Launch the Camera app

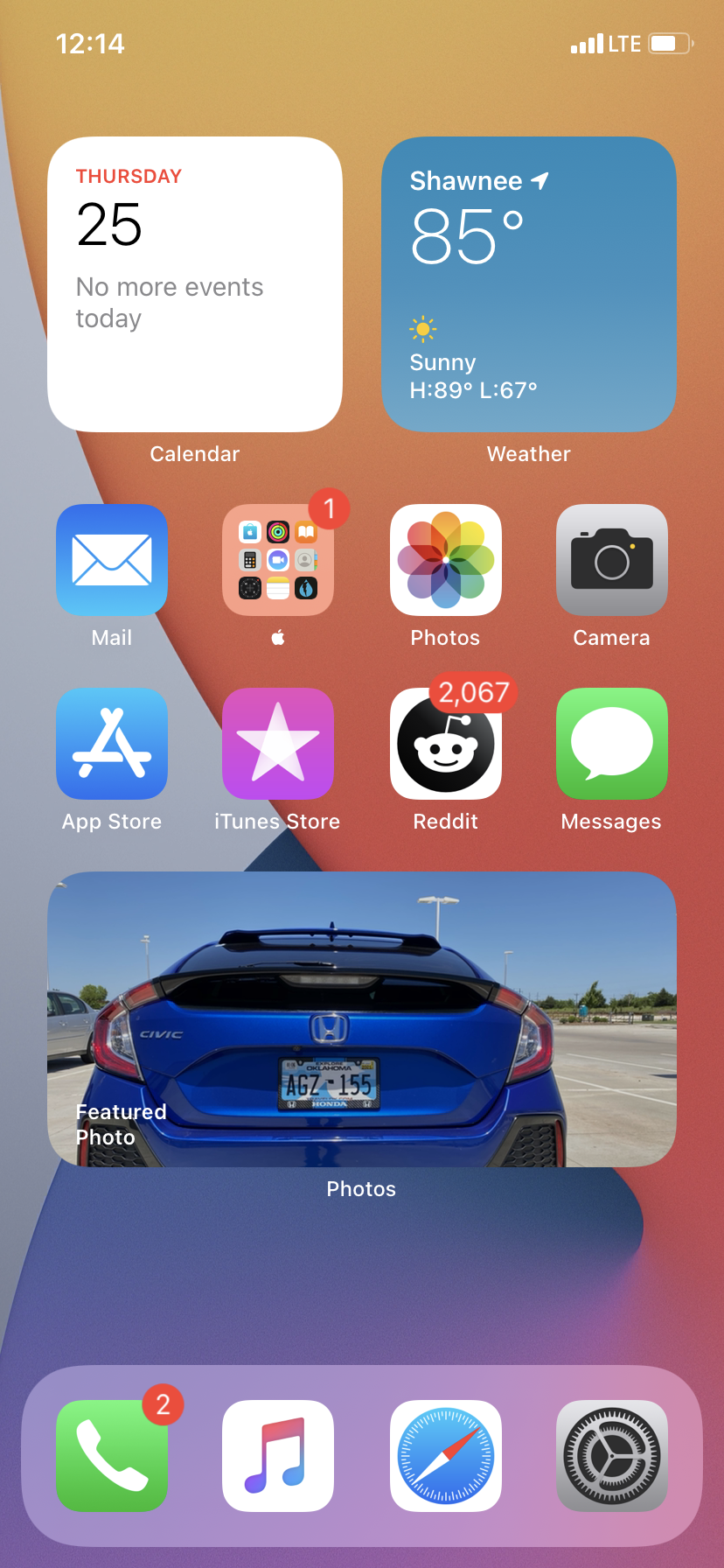pos(612,560)
